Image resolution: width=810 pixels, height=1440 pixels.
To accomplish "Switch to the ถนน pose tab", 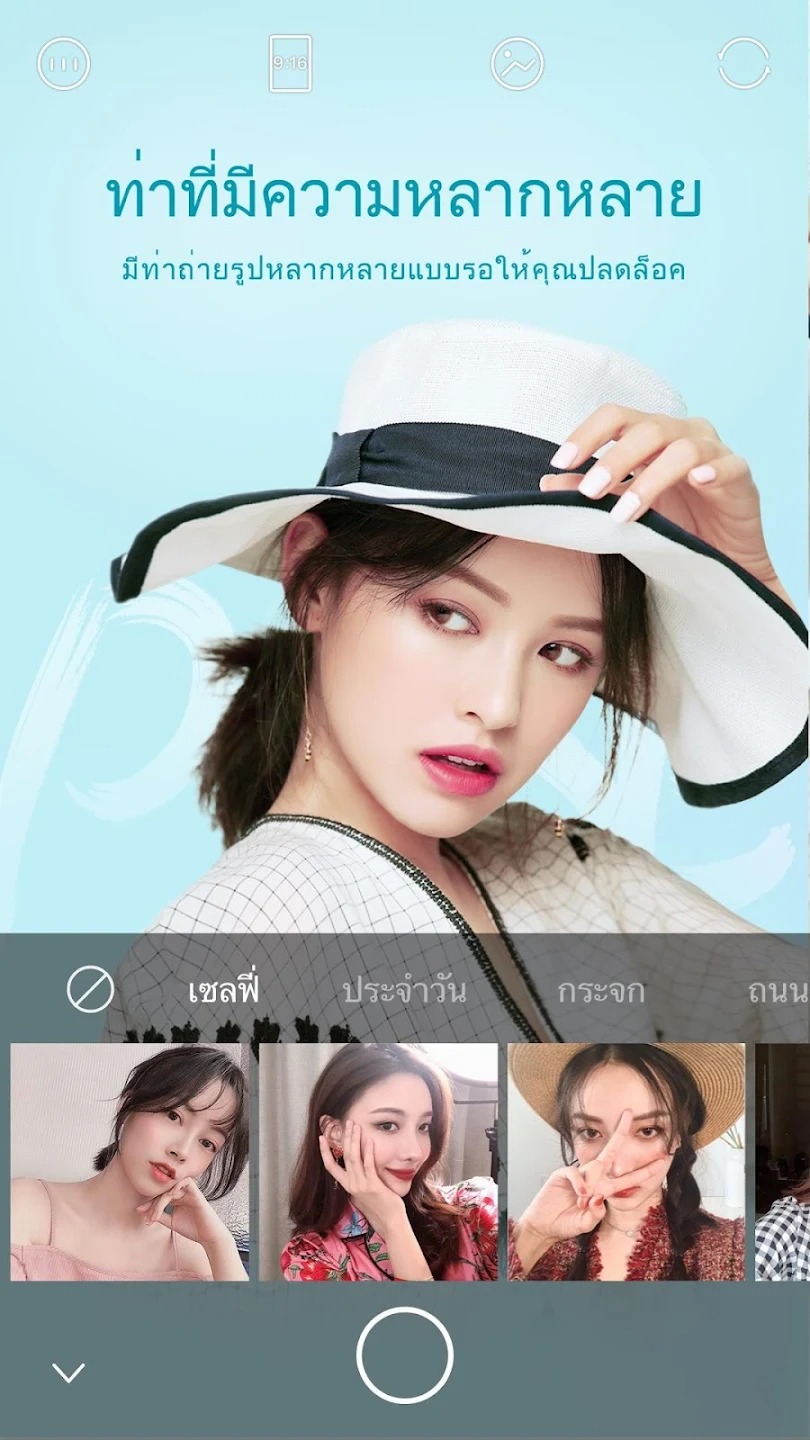I will tap(777, 992).
